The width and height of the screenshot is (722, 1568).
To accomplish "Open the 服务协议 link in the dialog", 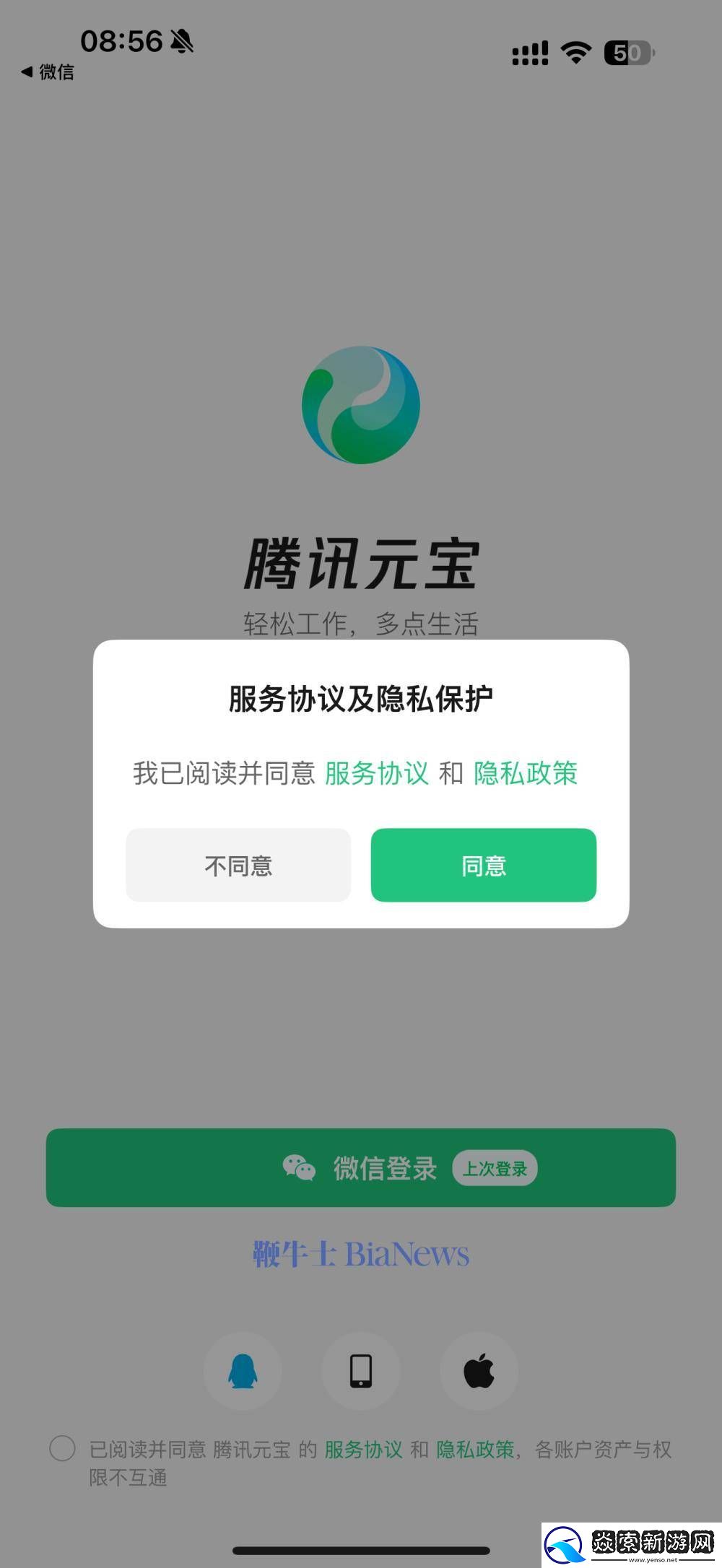I will tap(376, 773).
